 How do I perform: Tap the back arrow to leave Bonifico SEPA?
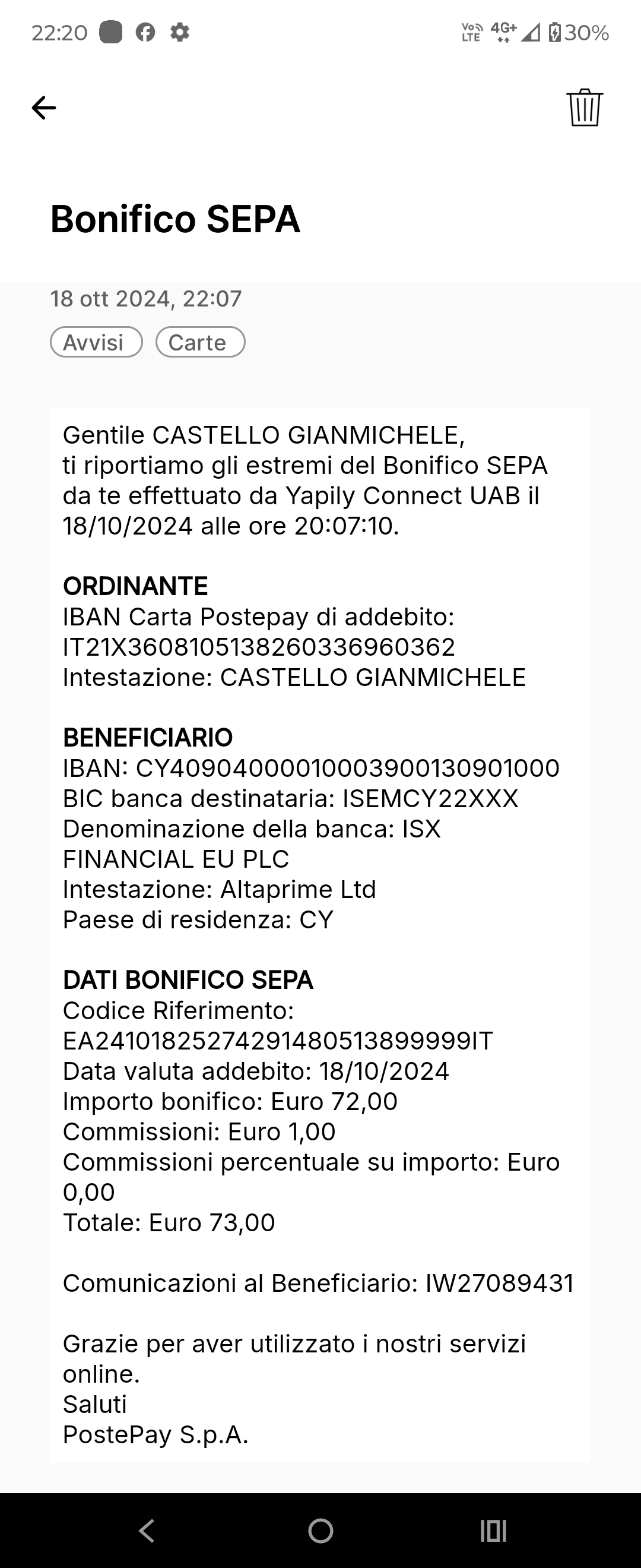pyautogui.click(x=45, y=108)
